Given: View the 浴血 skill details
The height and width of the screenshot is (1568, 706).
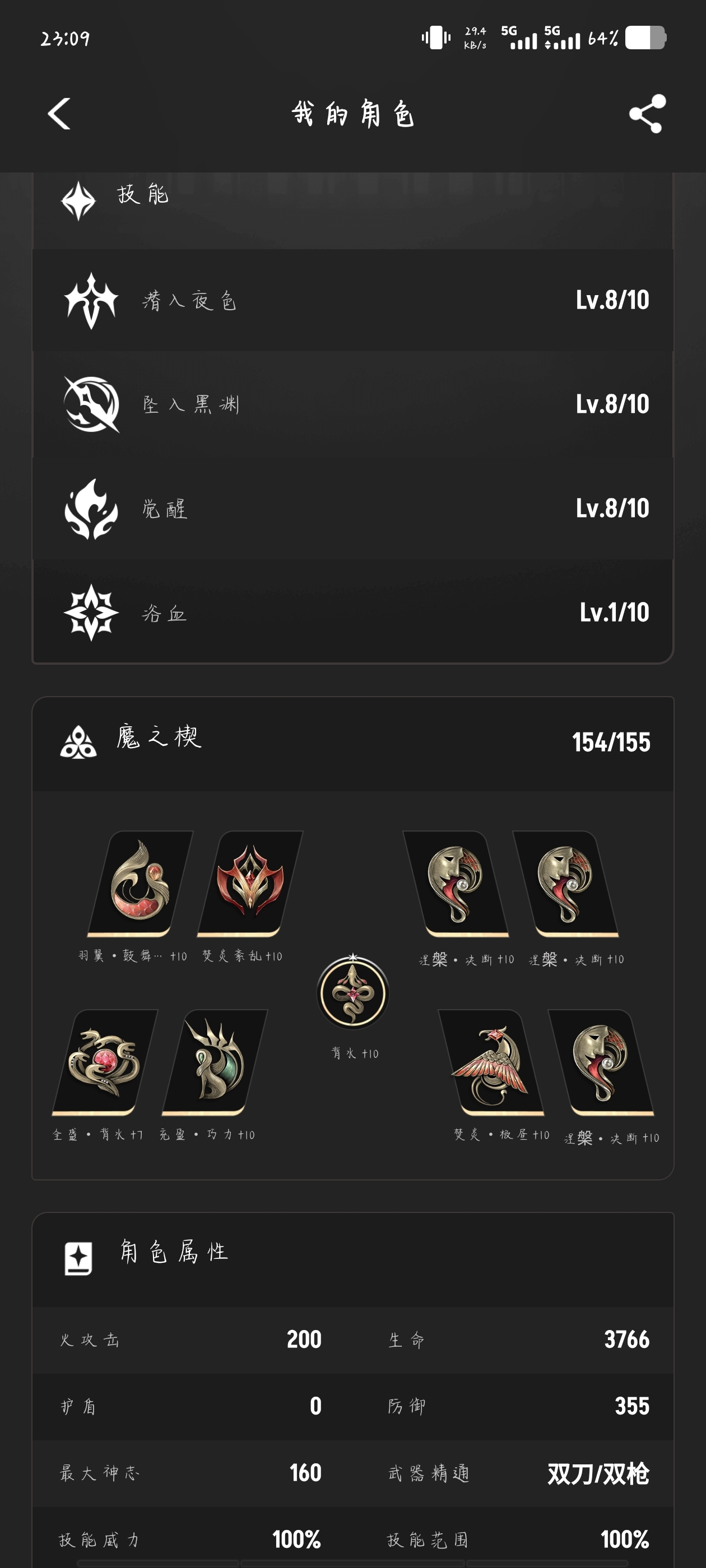Looking at the screenshot, I should click(352, 612).
